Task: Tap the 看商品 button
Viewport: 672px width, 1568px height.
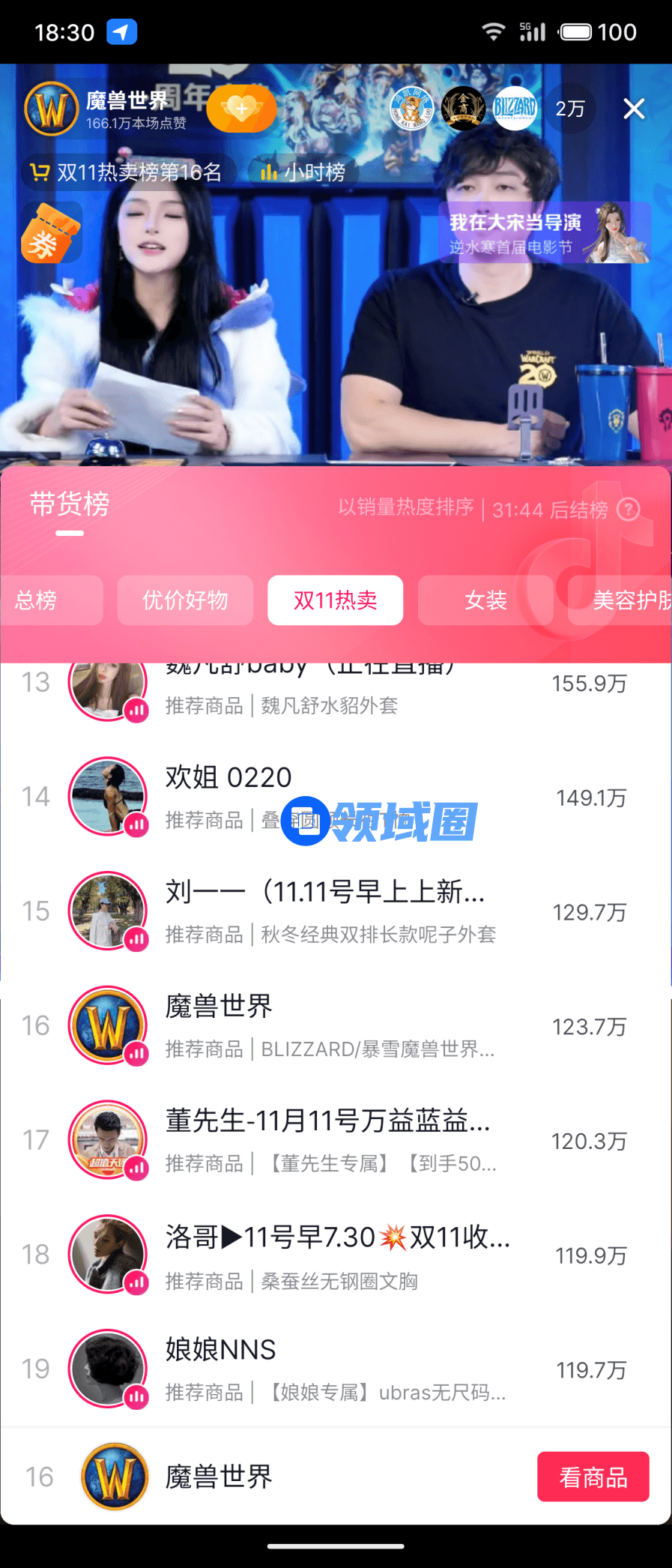Action: [593, 1477]
